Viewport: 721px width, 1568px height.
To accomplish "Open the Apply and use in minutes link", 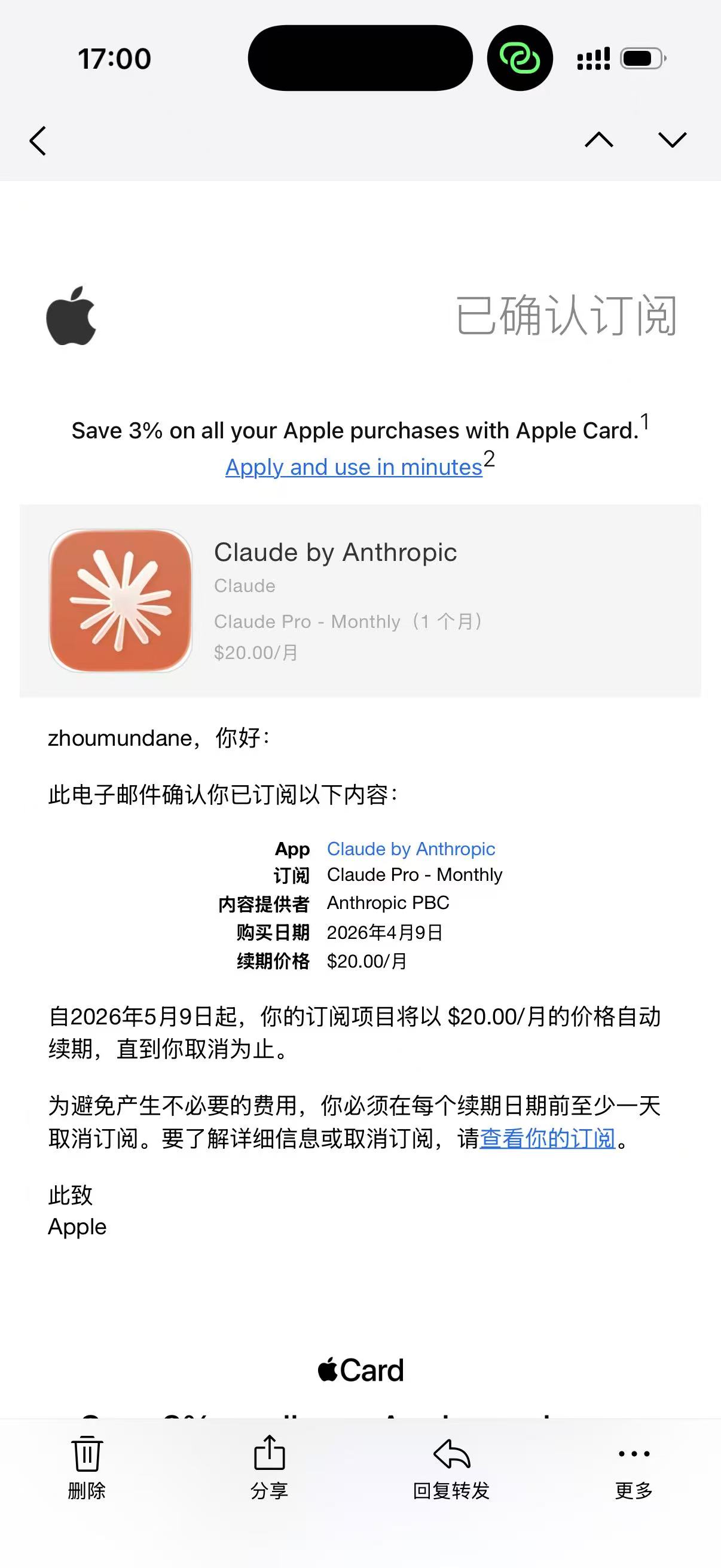I will click(x=353, y=467).
